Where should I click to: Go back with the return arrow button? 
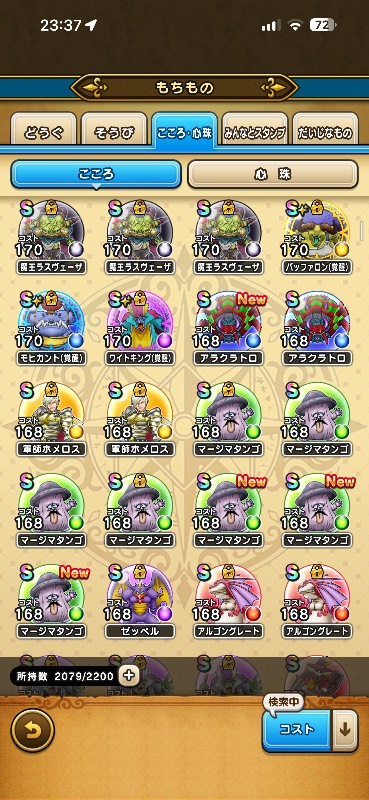click(x=32, y=730)
